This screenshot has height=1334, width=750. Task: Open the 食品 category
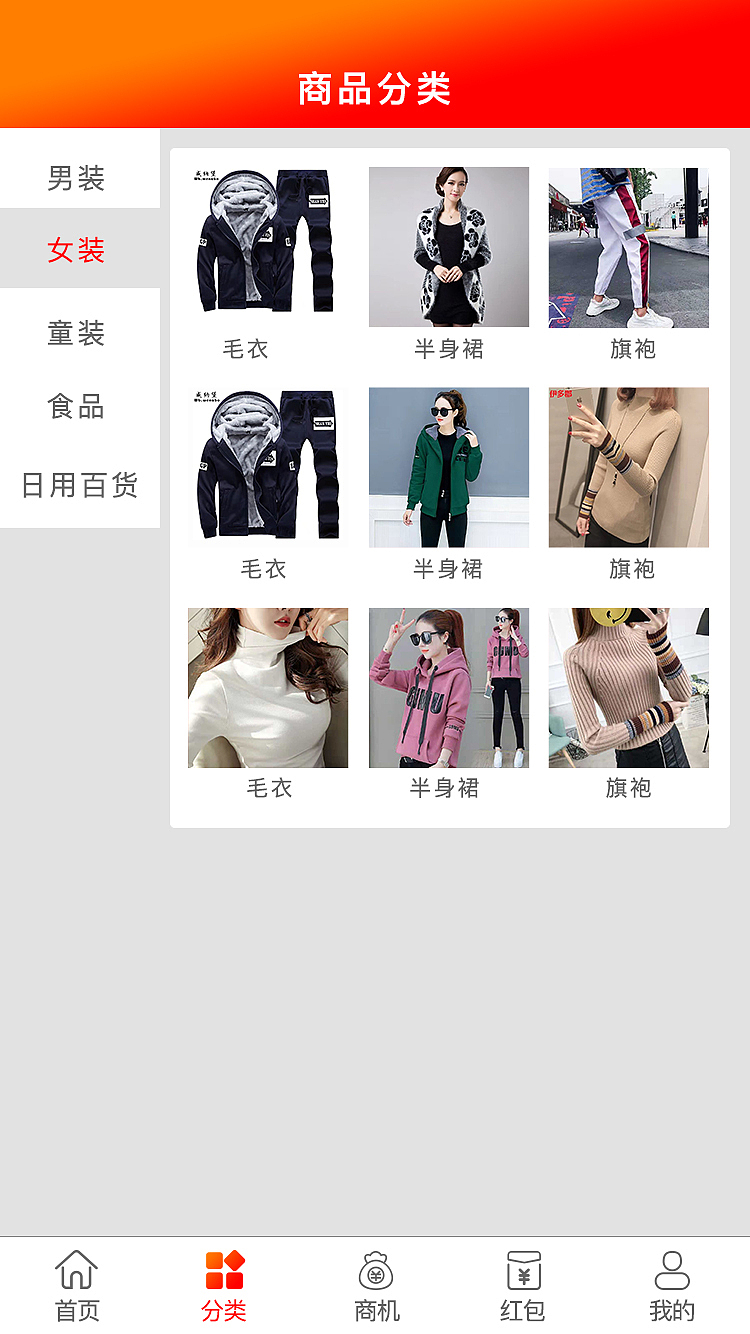77,409
